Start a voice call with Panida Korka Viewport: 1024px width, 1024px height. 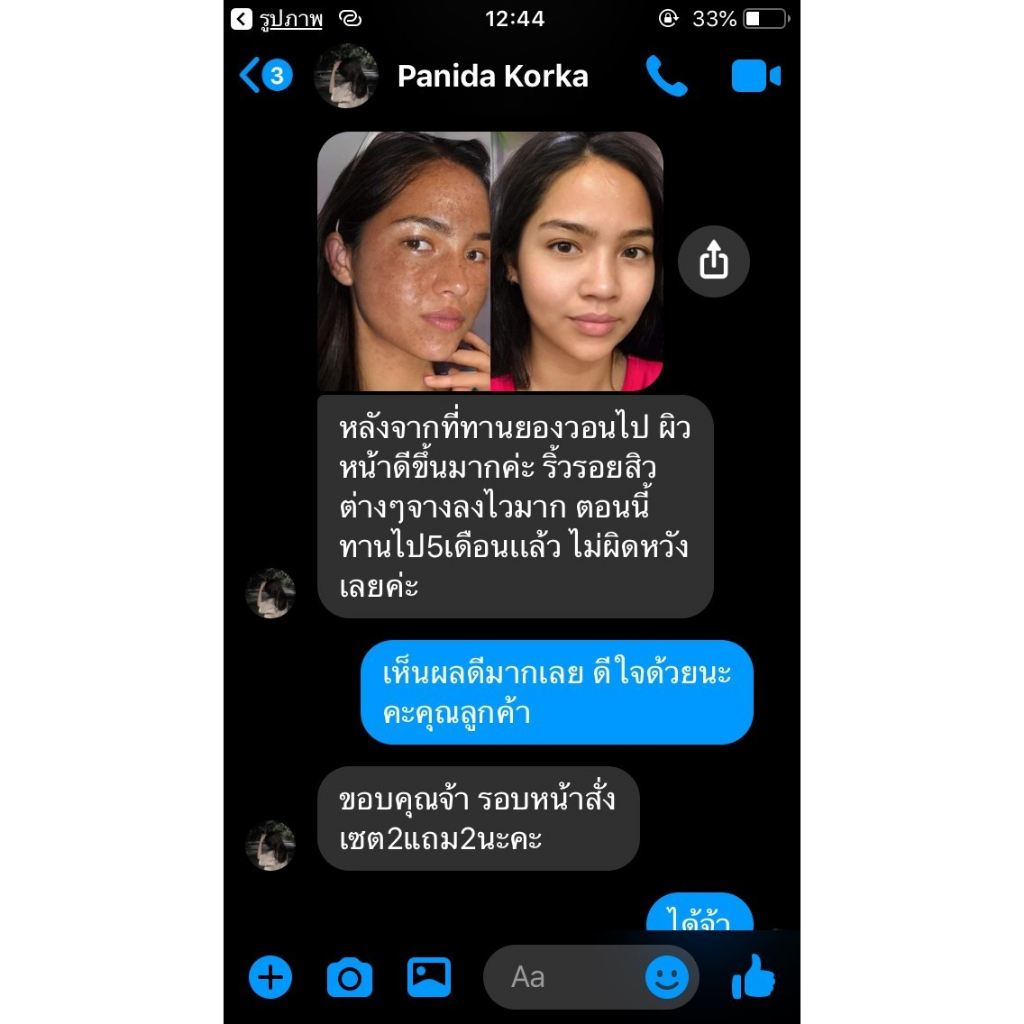pos(666,76)
